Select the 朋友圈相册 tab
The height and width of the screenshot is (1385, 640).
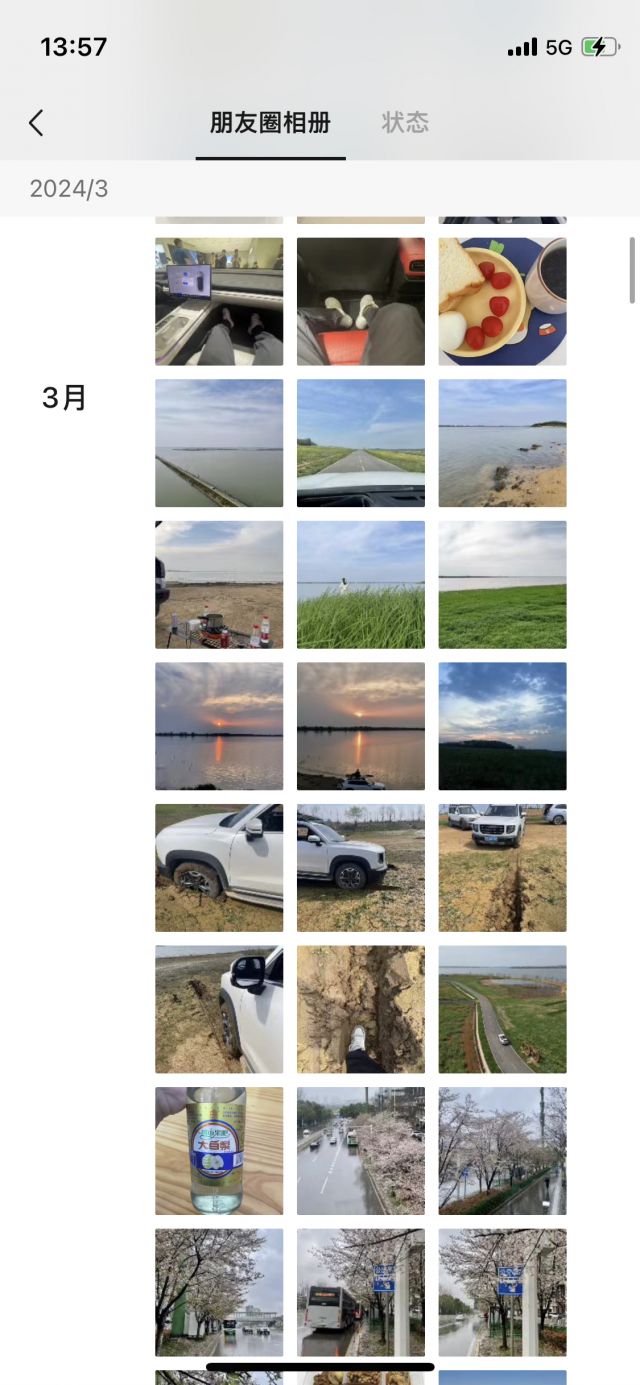(270, 123)
